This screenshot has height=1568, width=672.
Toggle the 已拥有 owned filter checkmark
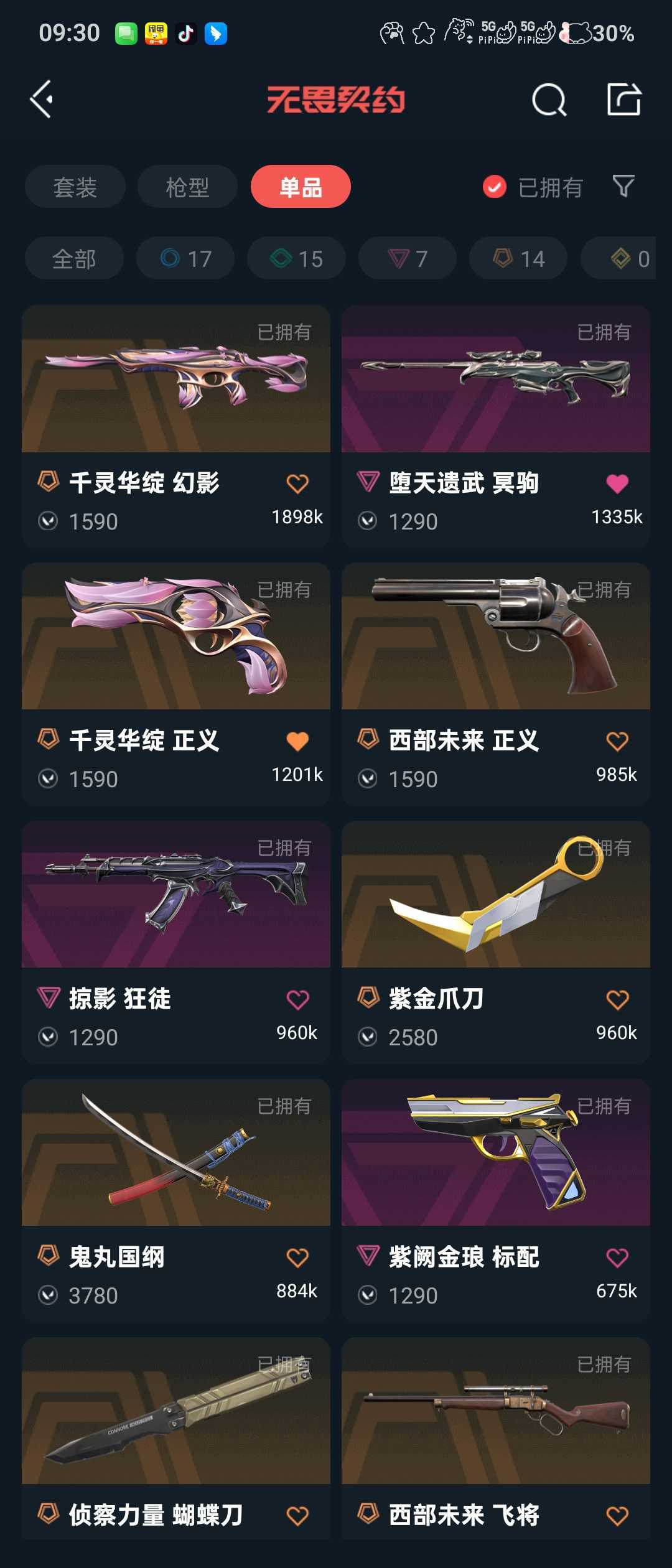point(493,187)
